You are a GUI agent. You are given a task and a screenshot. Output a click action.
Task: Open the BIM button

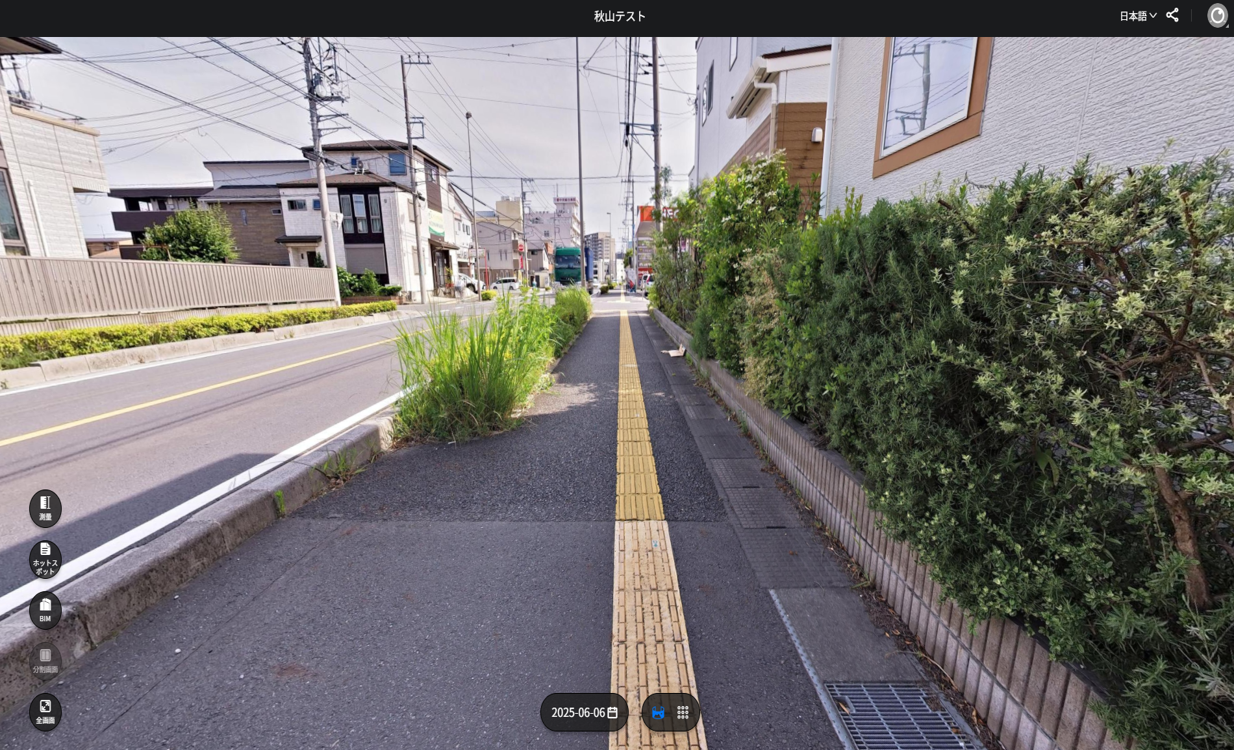click(x=45, y=610)
